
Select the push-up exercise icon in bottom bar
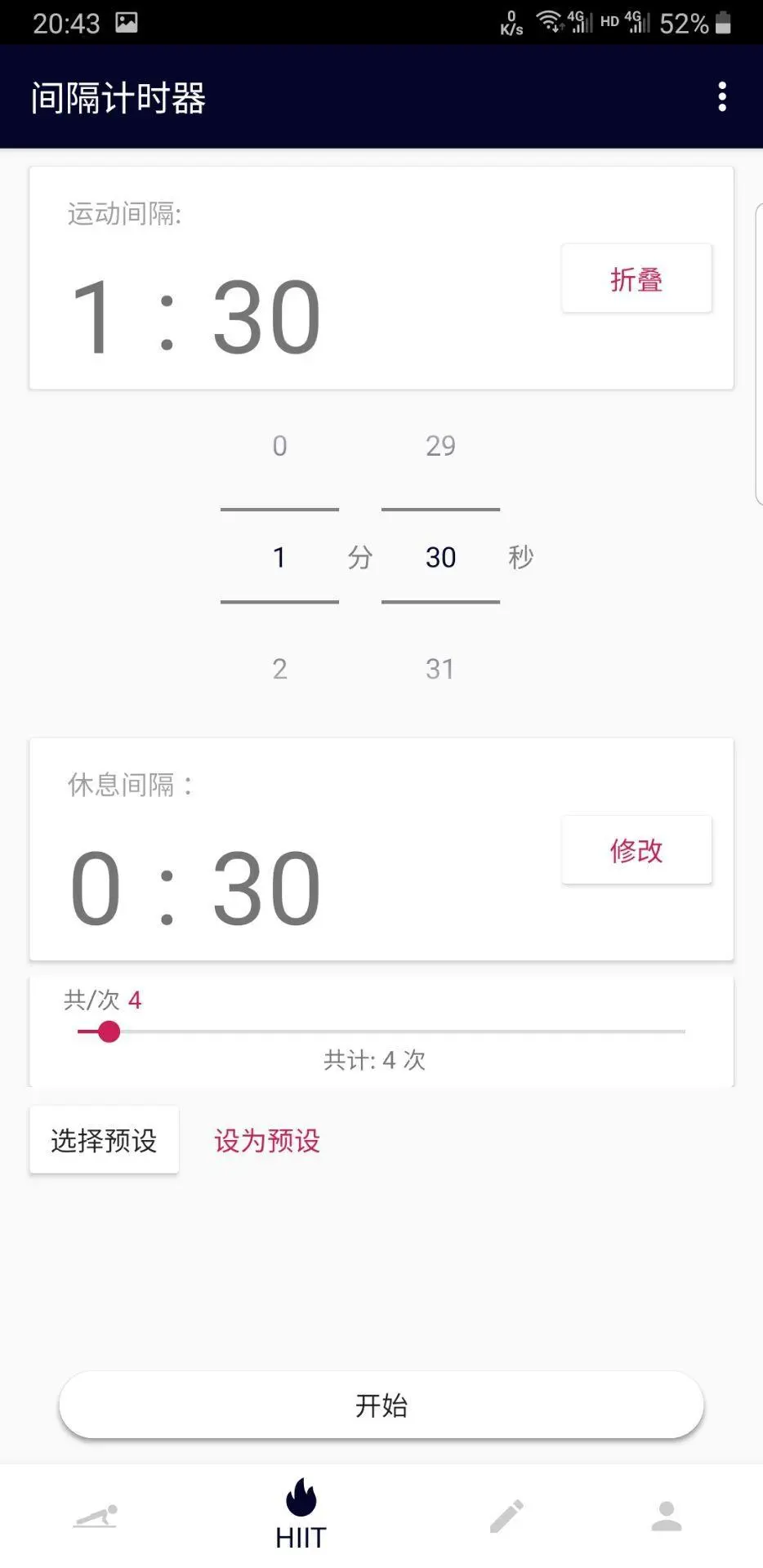[95, 1517]
